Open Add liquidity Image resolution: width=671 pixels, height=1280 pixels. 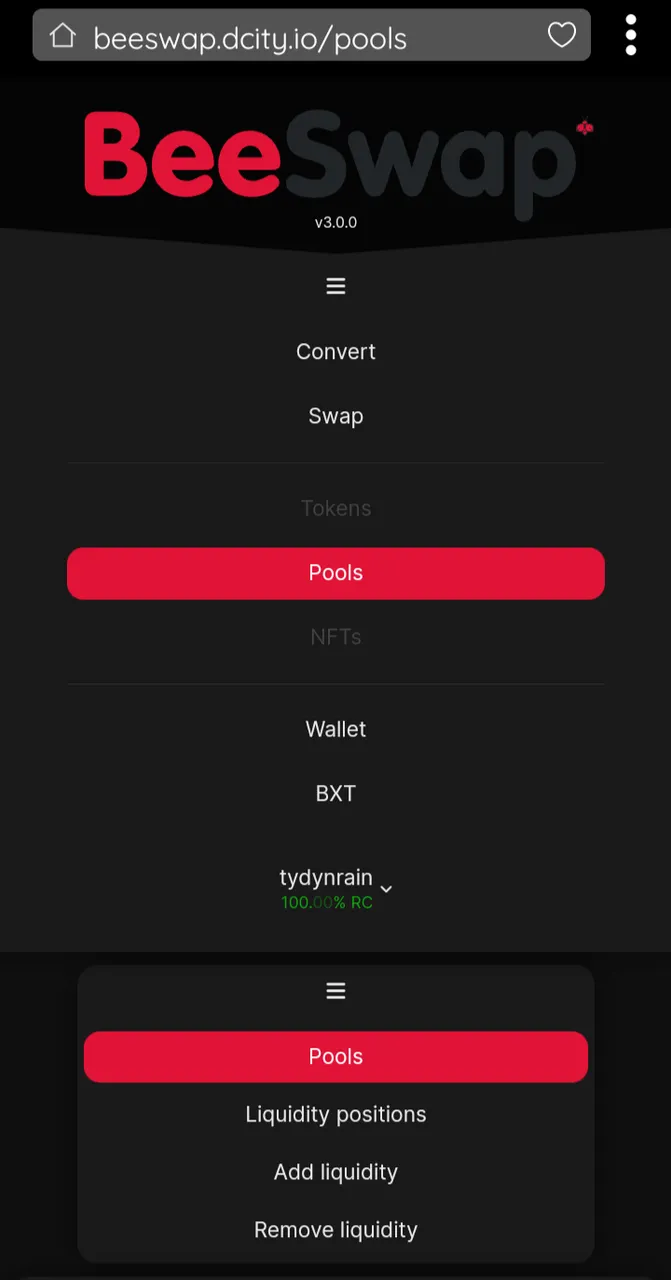336,1172
